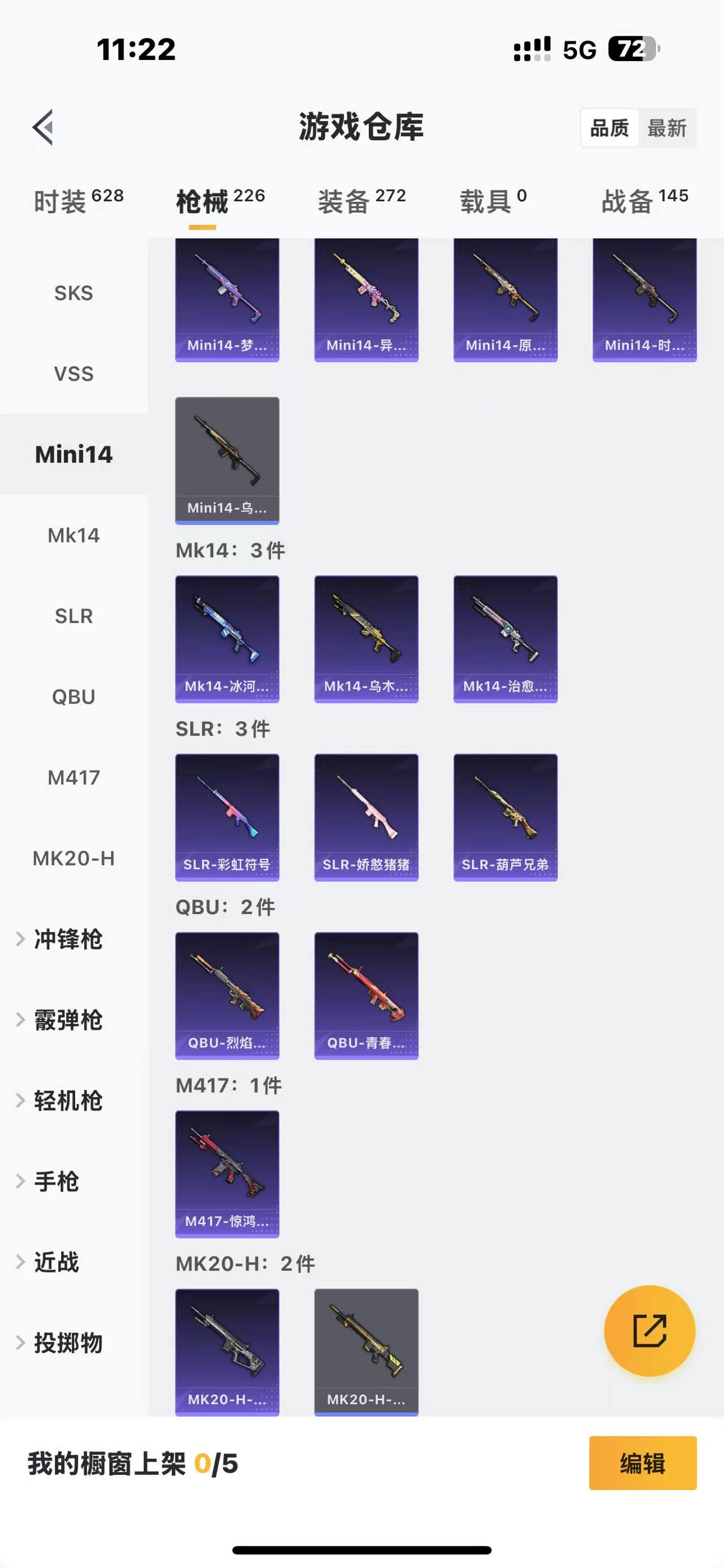The image size is (724, 1568).
Task: Open the SLR-彩虹符号 skin
Action: 227,817
